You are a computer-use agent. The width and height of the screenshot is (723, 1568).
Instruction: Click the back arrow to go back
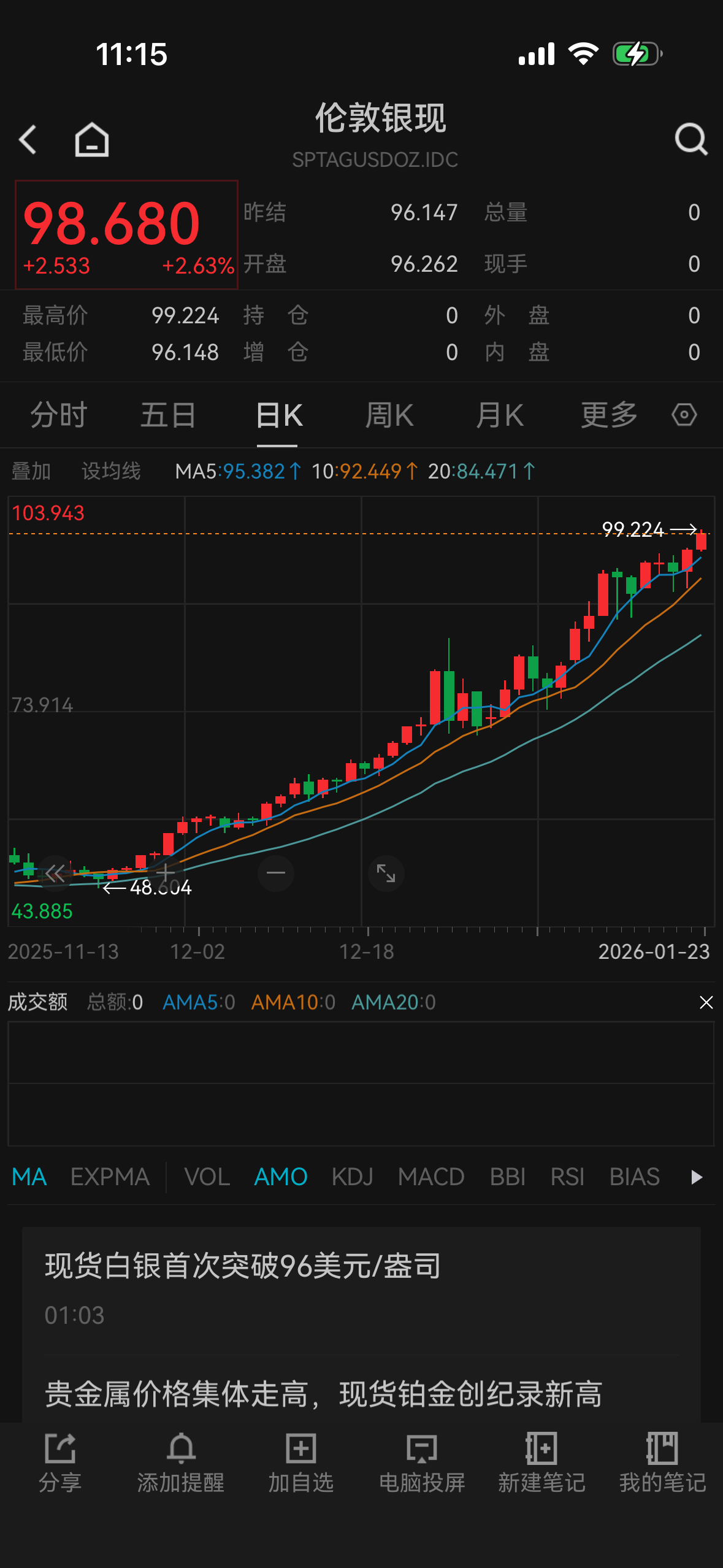click(28, 139)
